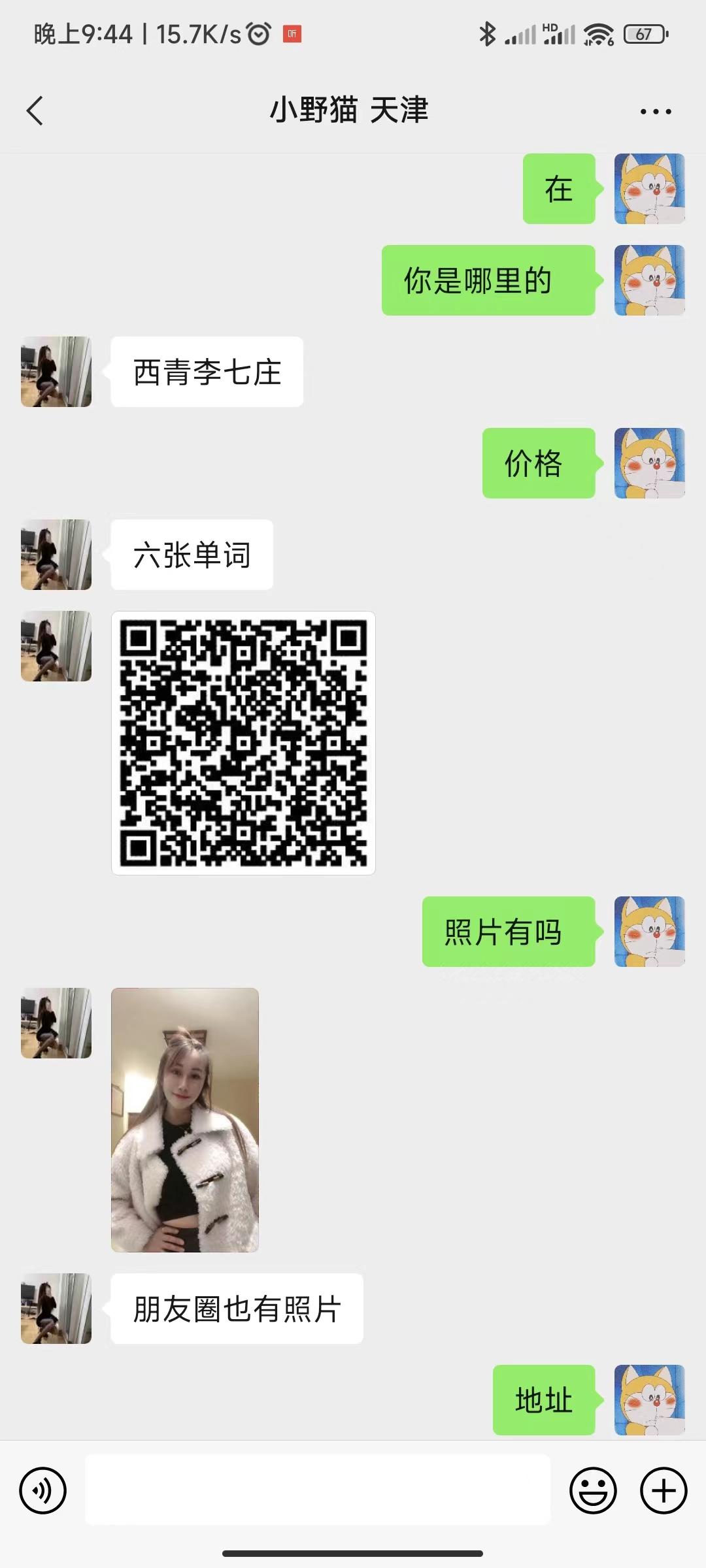706x1568 pixels.
Task: Open the plus attachment menu
Action: (x=664, y=1491)
